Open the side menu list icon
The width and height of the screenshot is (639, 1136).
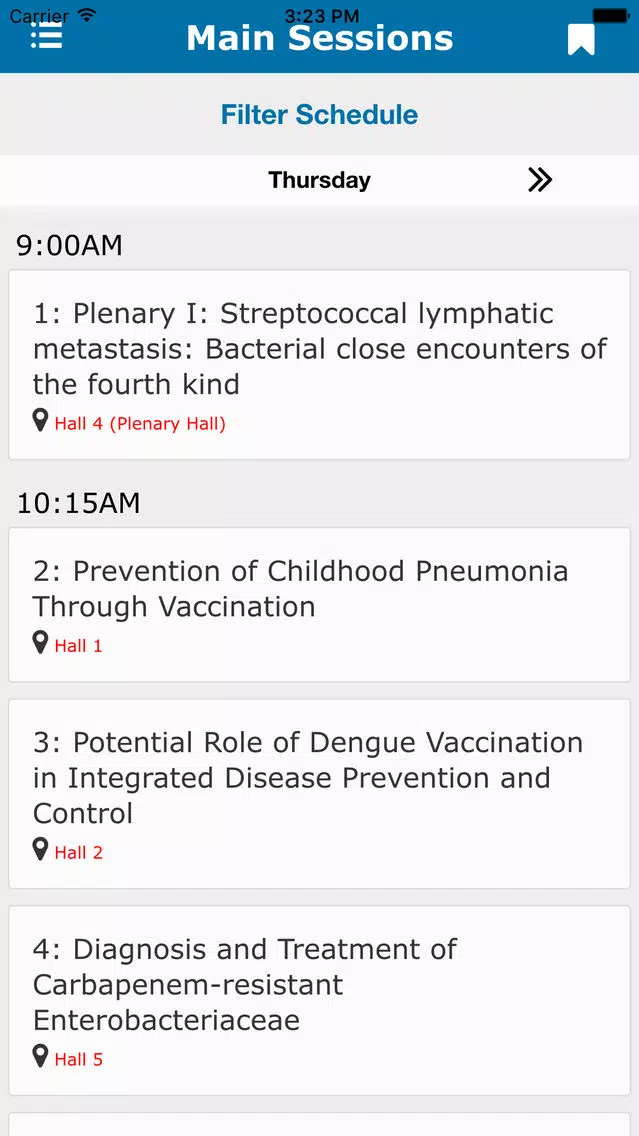46,36
